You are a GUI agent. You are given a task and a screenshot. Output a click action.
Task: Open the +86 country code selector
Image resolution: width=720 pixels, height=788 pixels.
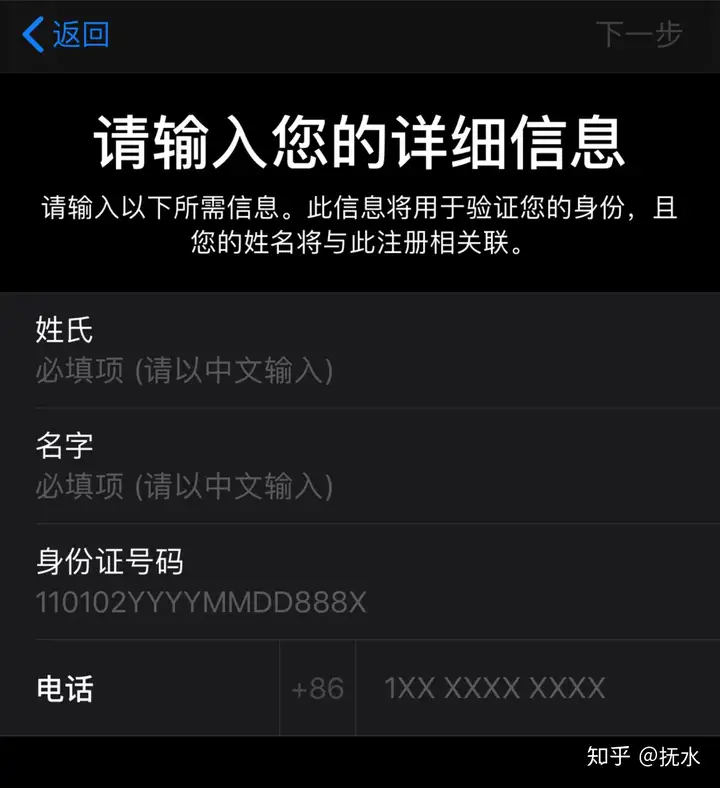pyautogui.click(x=317, y=689)
